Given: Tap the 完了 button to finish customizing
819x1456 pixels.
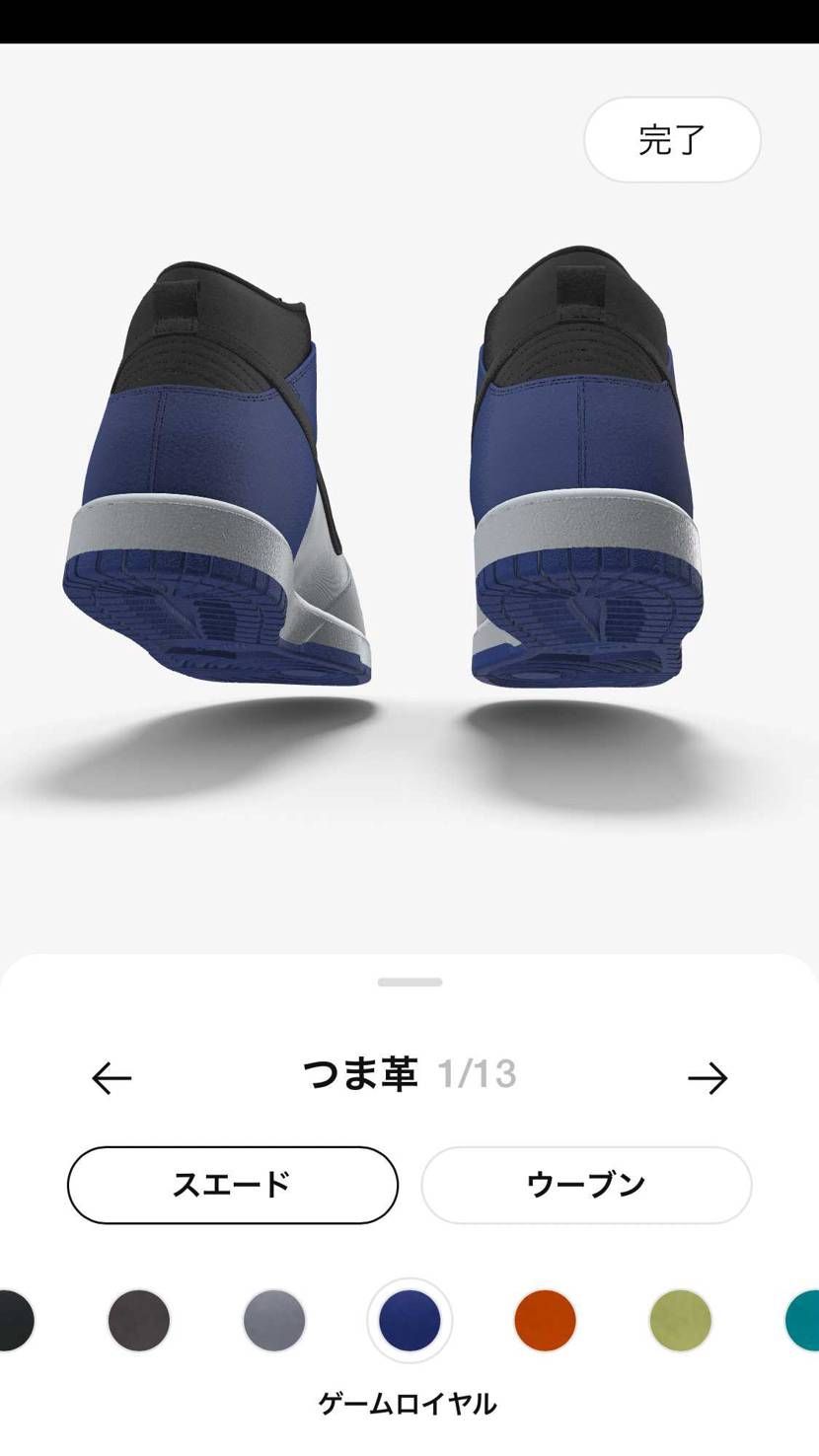Looking at the screenshot, I should pyautogui.click(x=672, y=141).
